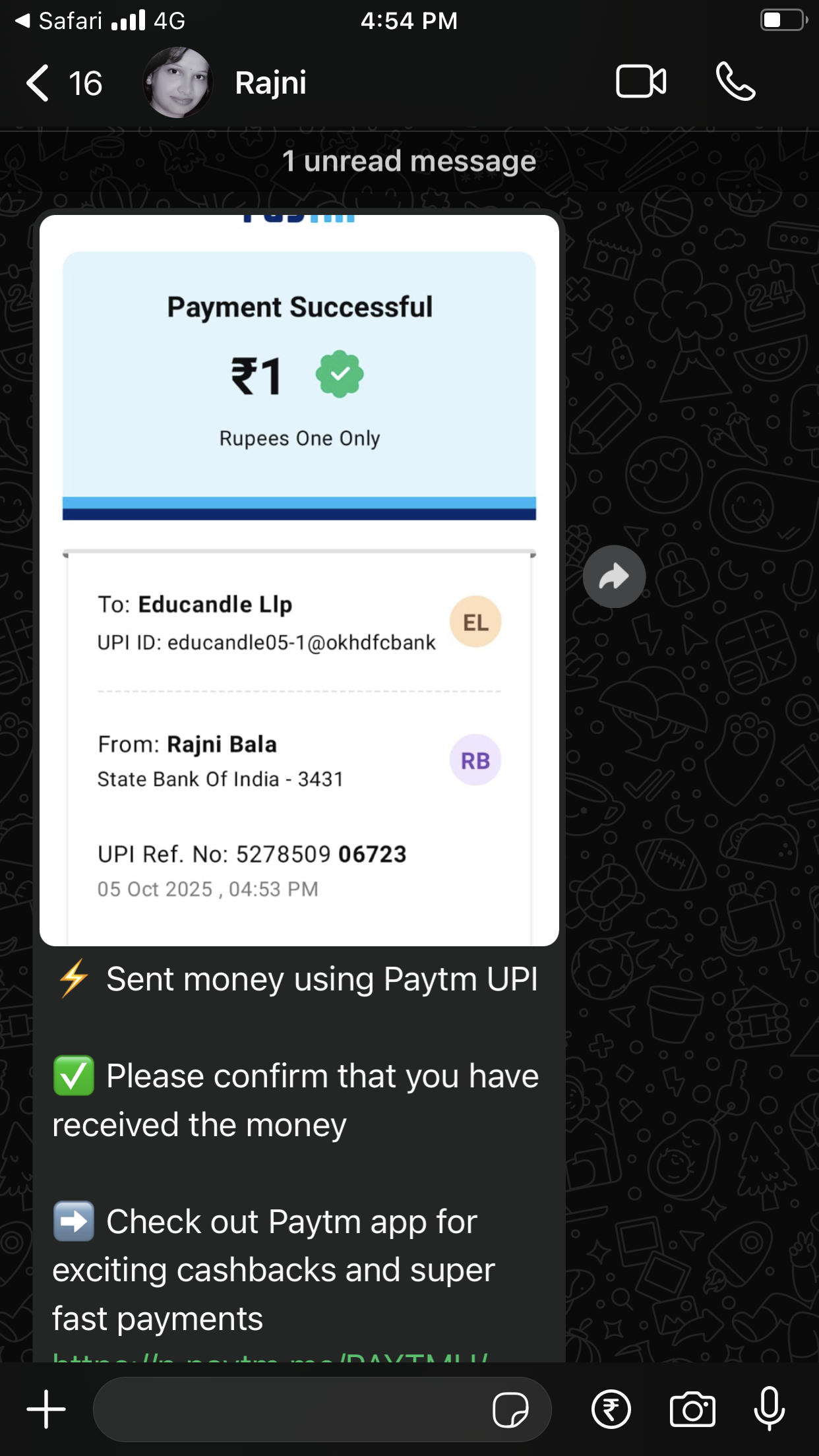The width and height of the screenshot is (819, 1456).
Task: Open the sticker picker
Action: coord(510,1409)
